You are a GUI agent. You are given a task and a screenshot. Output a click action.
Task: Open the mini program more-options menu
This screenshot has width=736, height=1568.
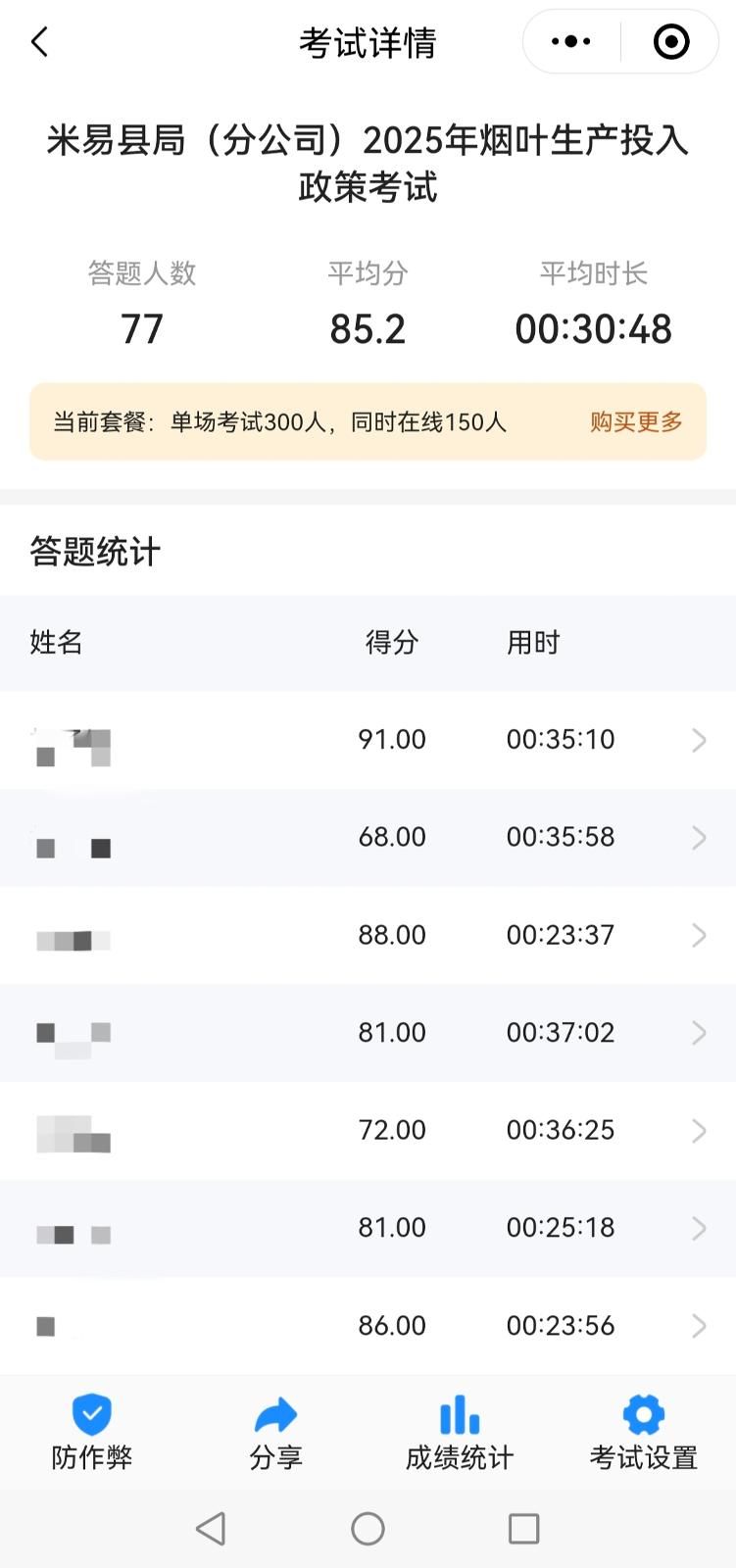coord(571,42)
